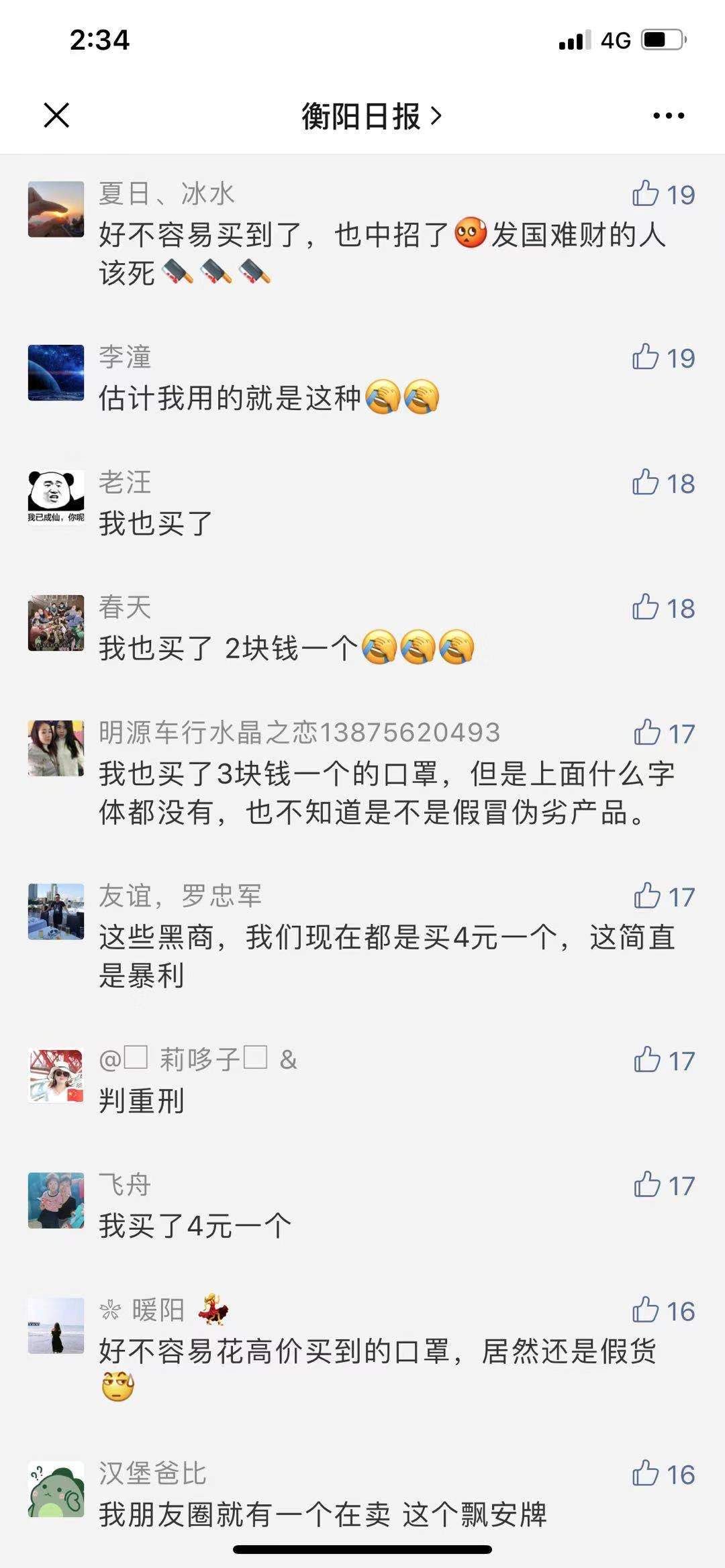This screenshot has height=1568, width=725.
Task: Like 春天's comment about 2块钱一个
Action: 646,607
